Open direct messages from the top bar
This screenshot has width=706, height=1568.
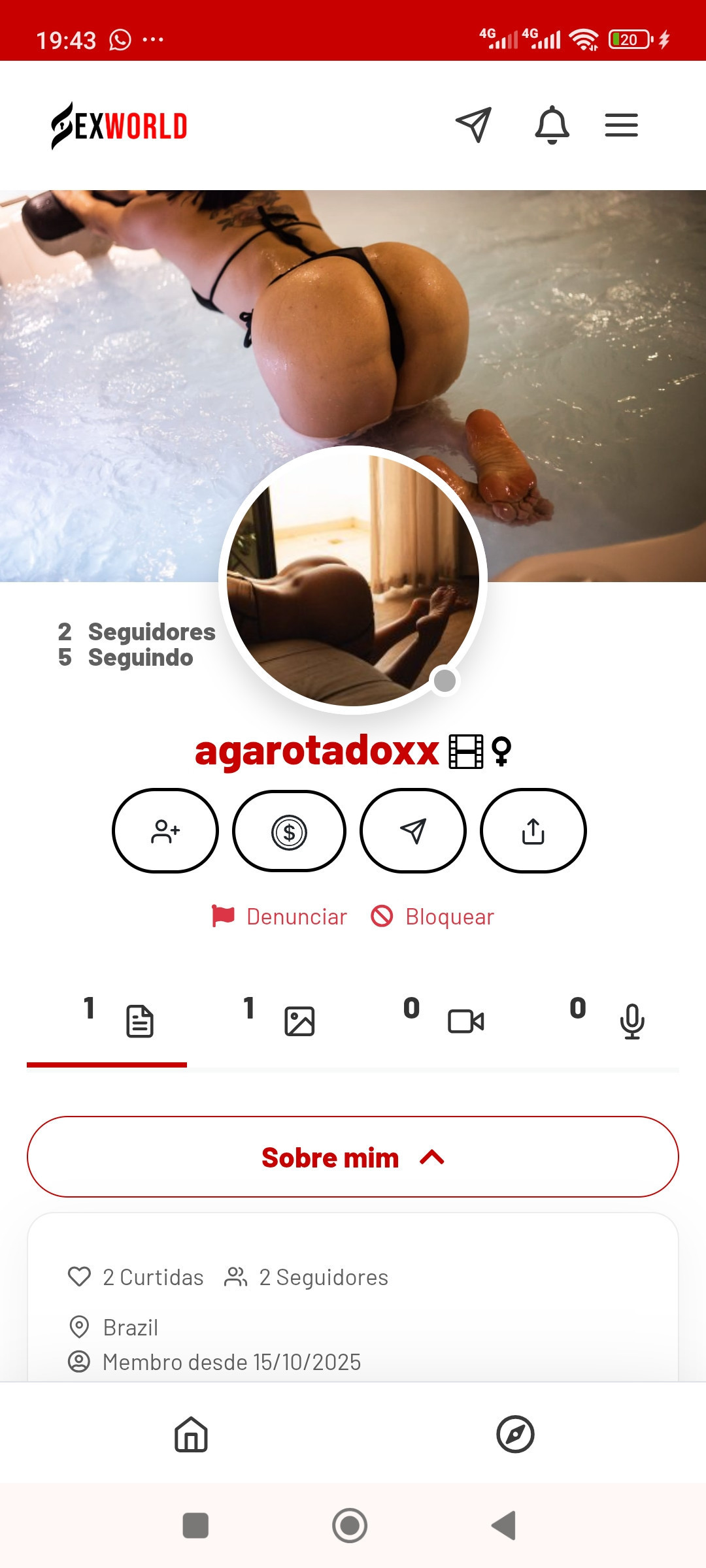click(473, 125)
